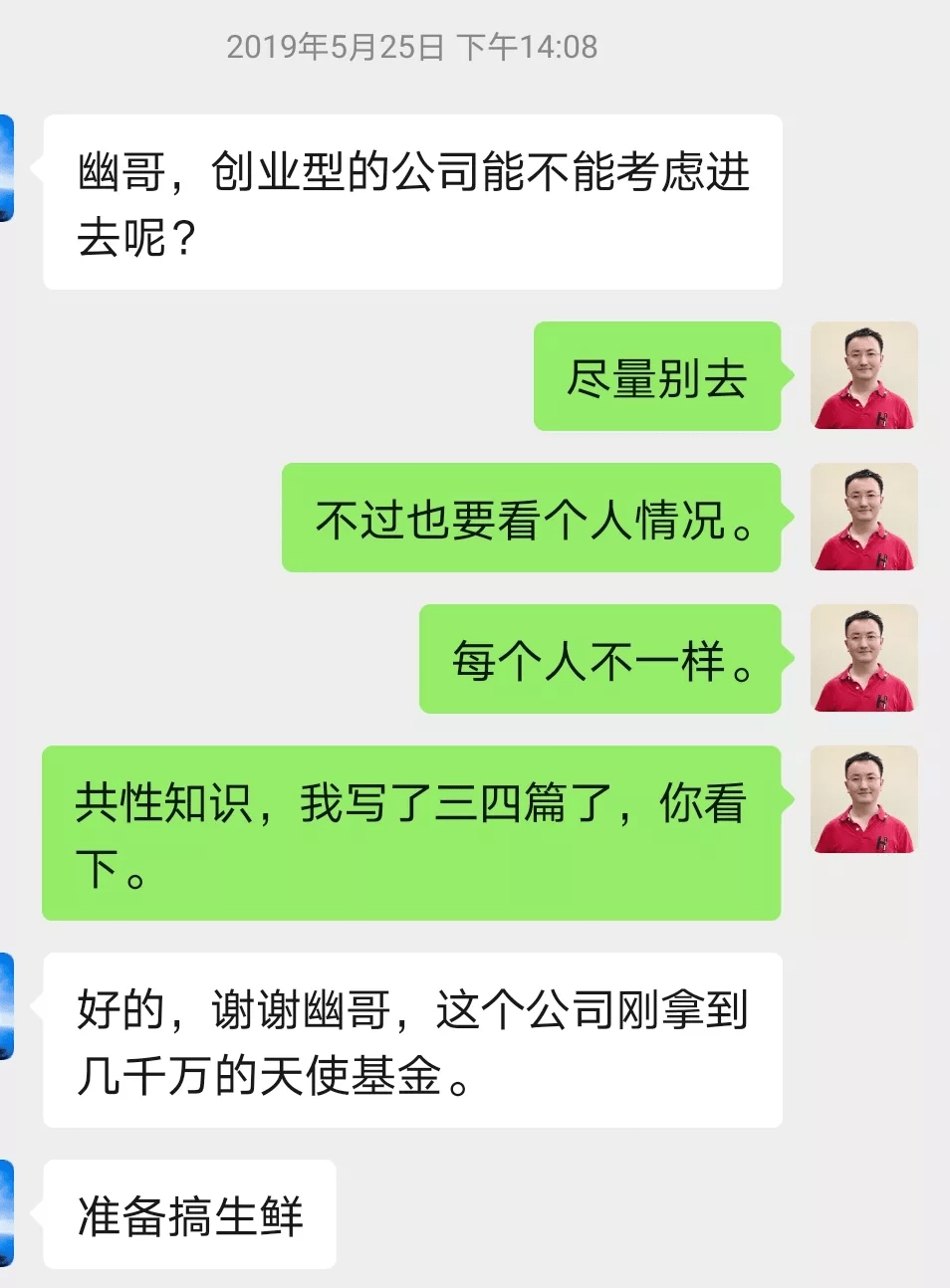This screenshot has height=1288, width=950.
Task: Tap contact avatar next to "好的，谢谢幽哥"
Action: 6,1005
